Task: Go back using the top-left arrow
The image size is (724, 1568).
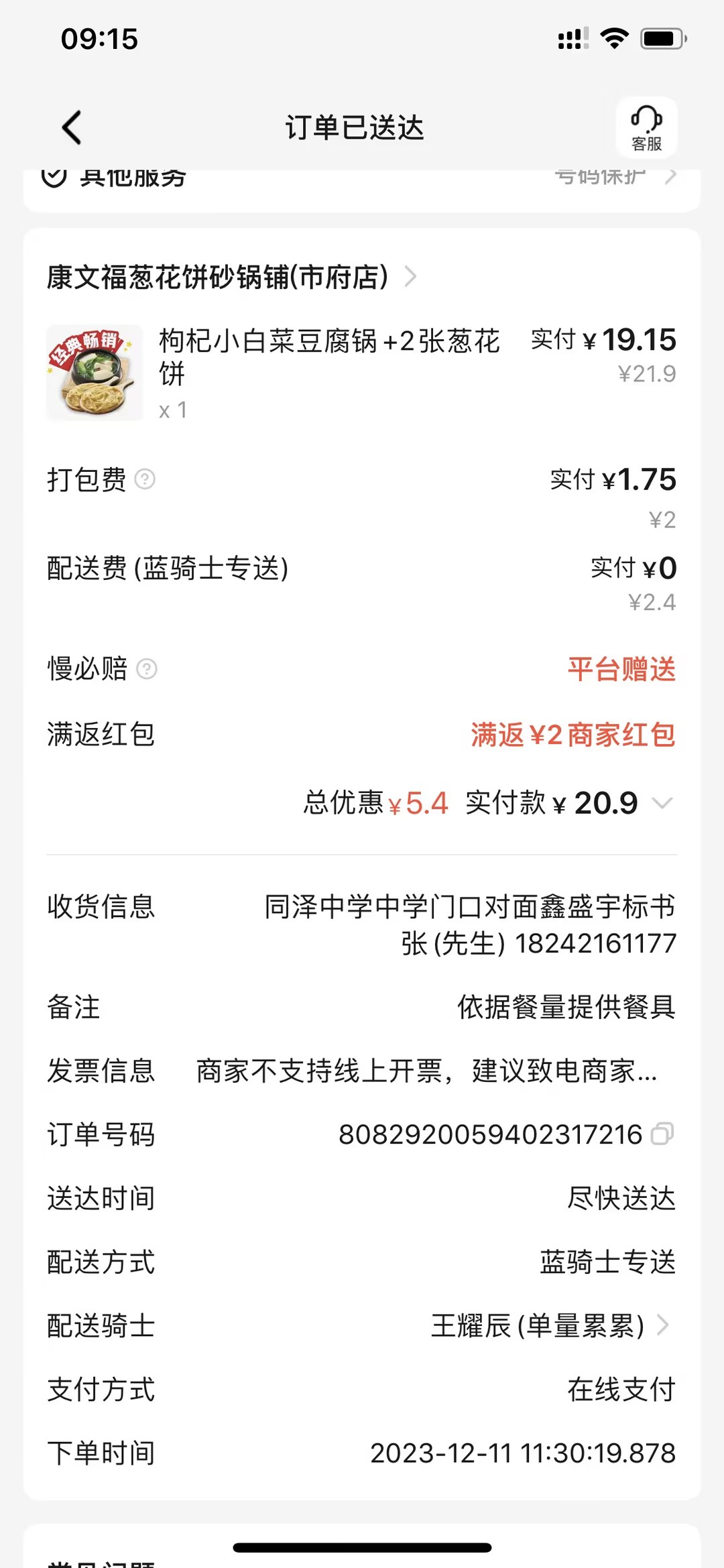Action: tap(72, 127)
